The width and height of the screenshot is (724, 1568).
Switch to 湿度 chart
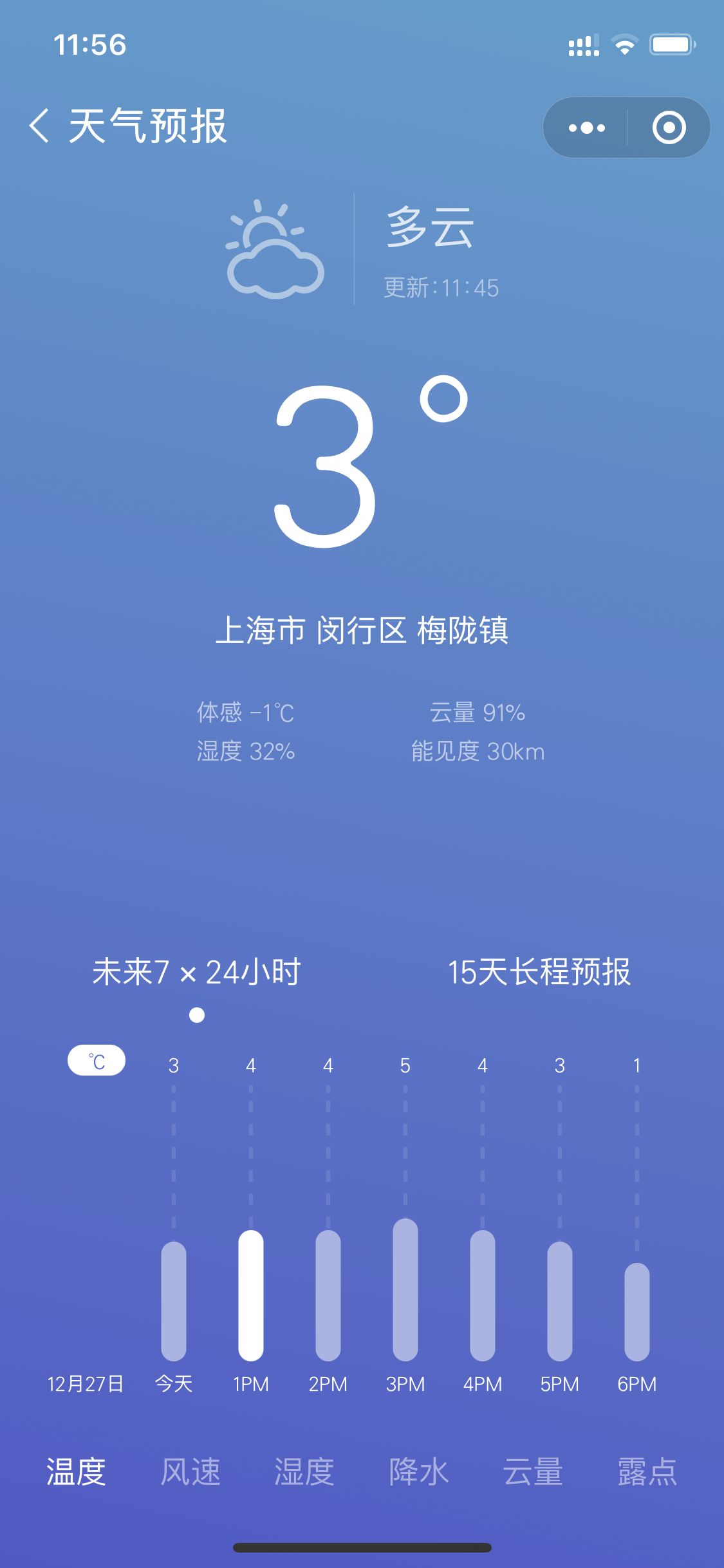coord(304,1472)
